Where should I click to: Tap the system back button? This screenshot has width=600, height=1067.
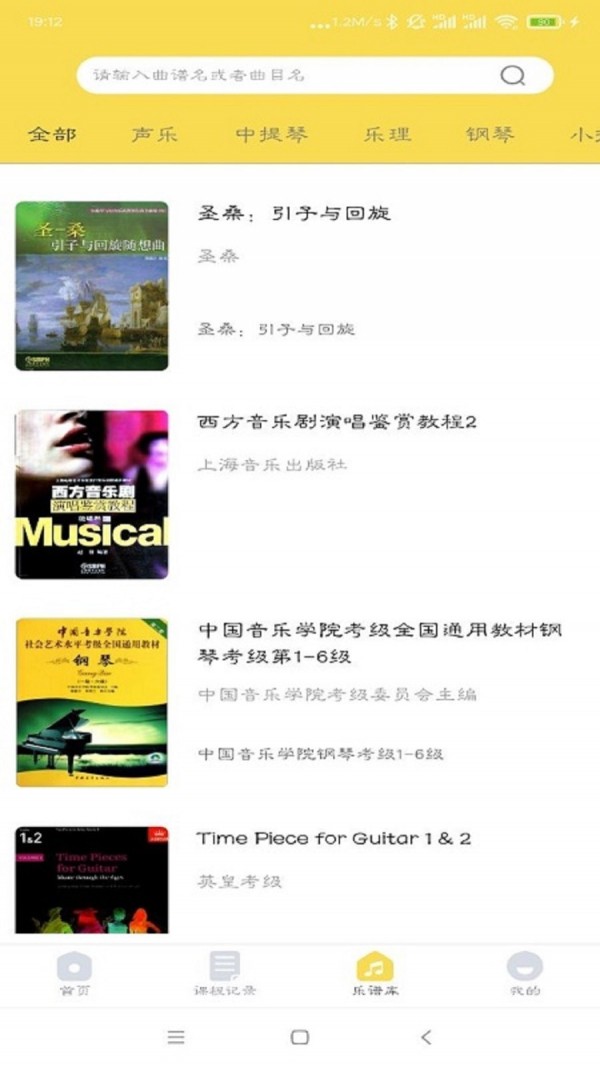pos(426,1037)
